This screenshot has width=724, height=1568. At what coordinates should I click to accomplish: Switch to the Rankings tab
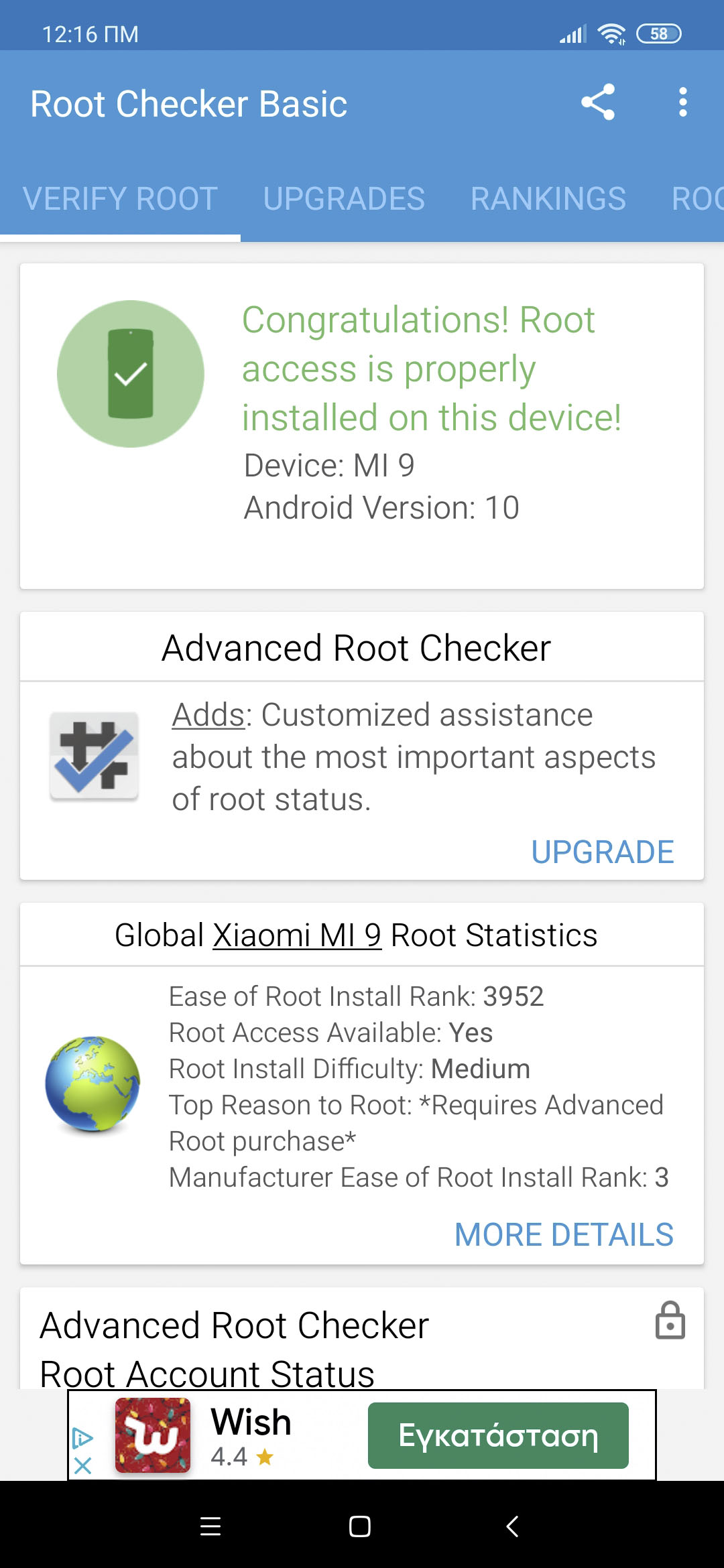click(548, 199)
